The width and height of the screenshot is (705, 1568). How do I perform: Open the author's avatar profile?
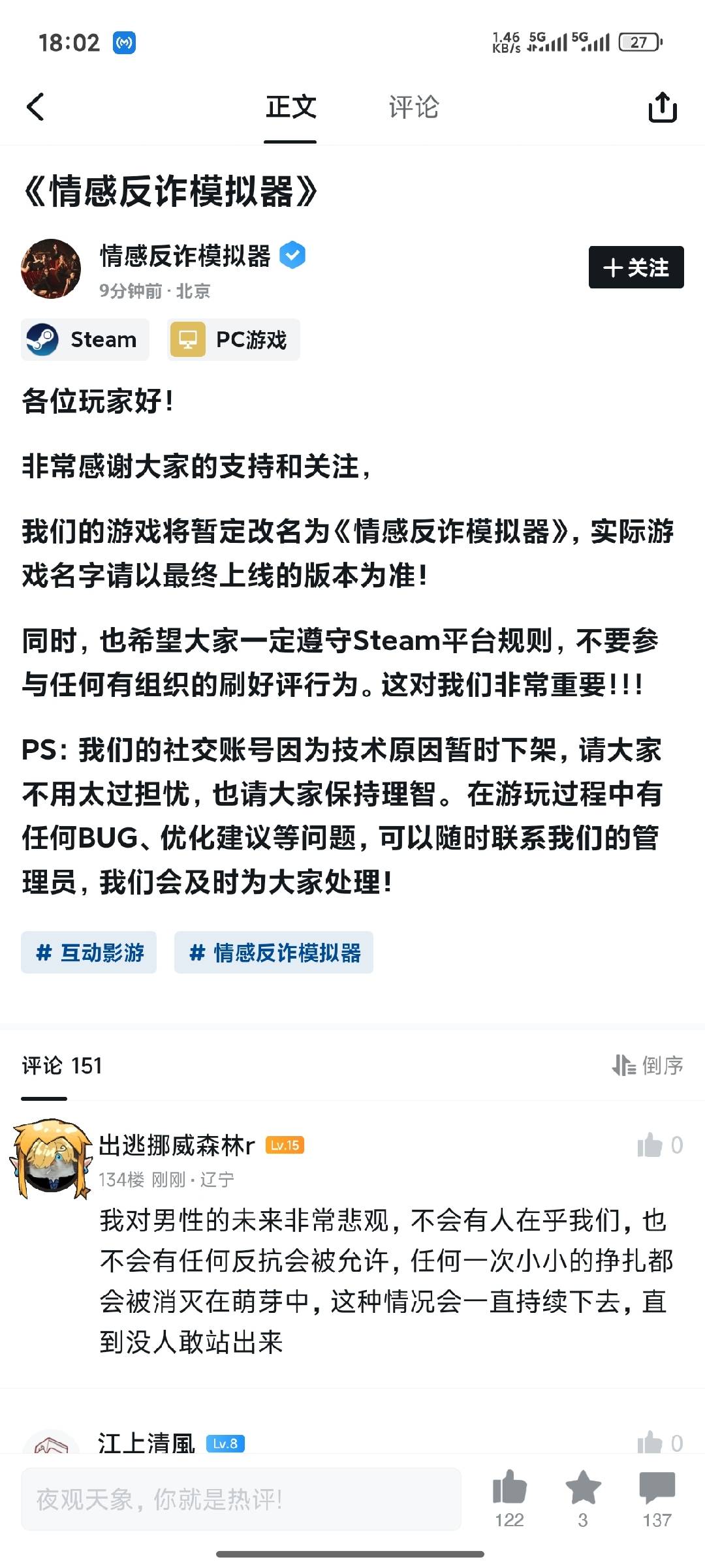(51, 269)
